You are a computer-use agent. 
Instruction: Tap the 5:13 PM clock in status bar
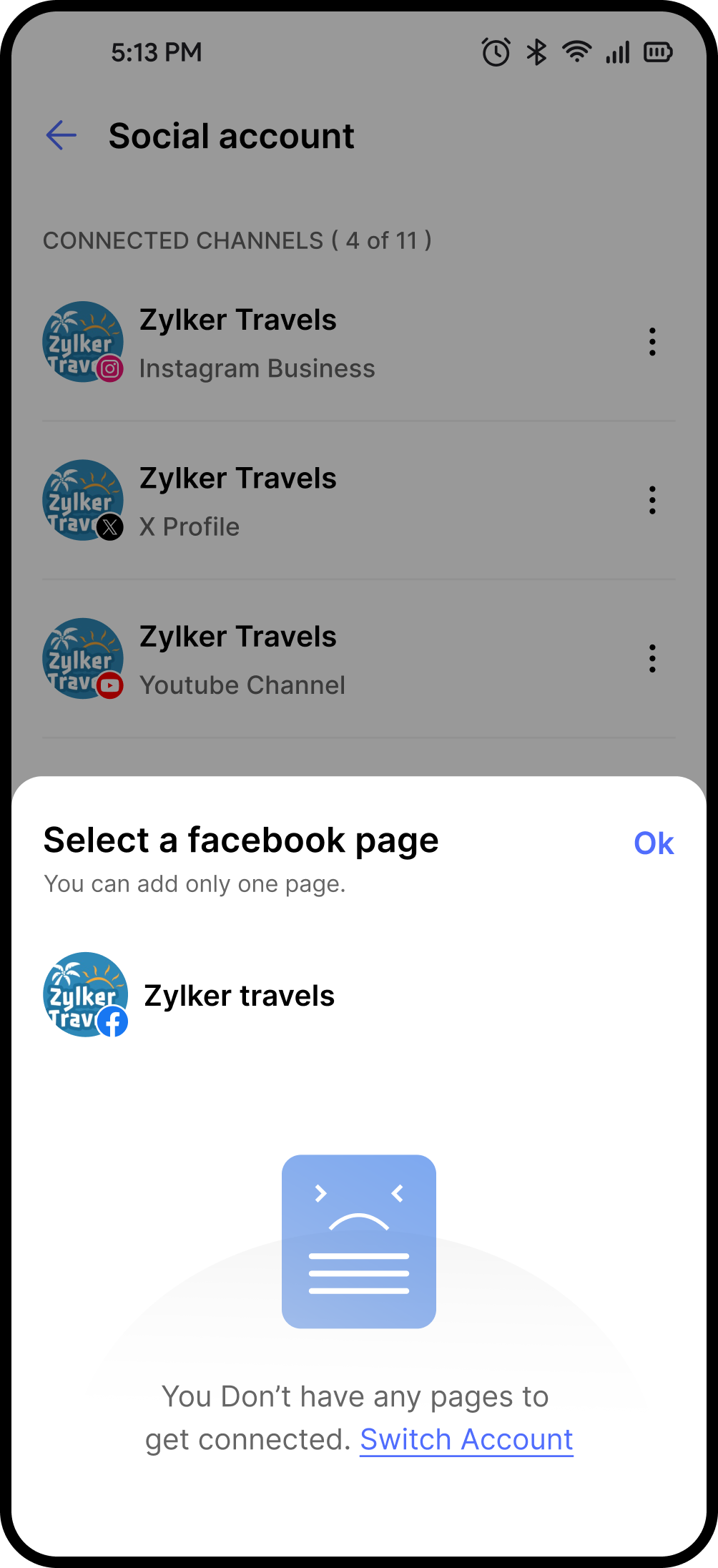(x=155, y=52)
